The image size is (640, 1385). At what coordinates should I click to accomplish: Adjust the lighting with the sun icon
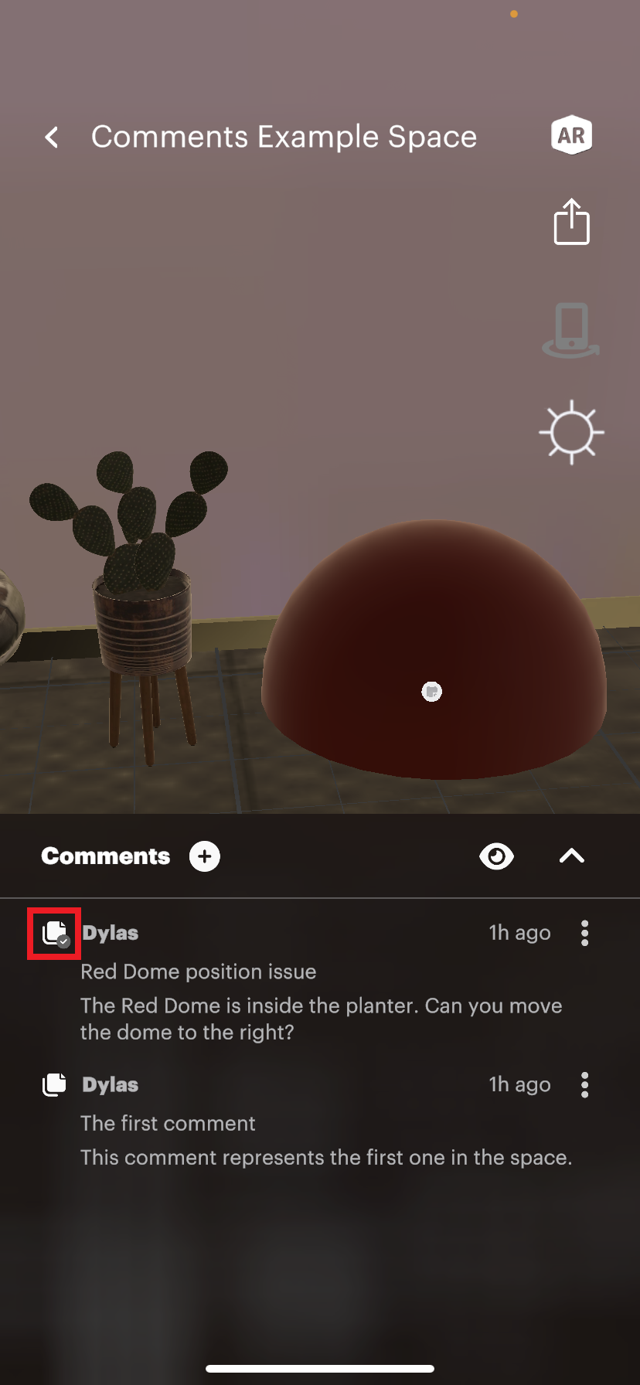(571, 432)
